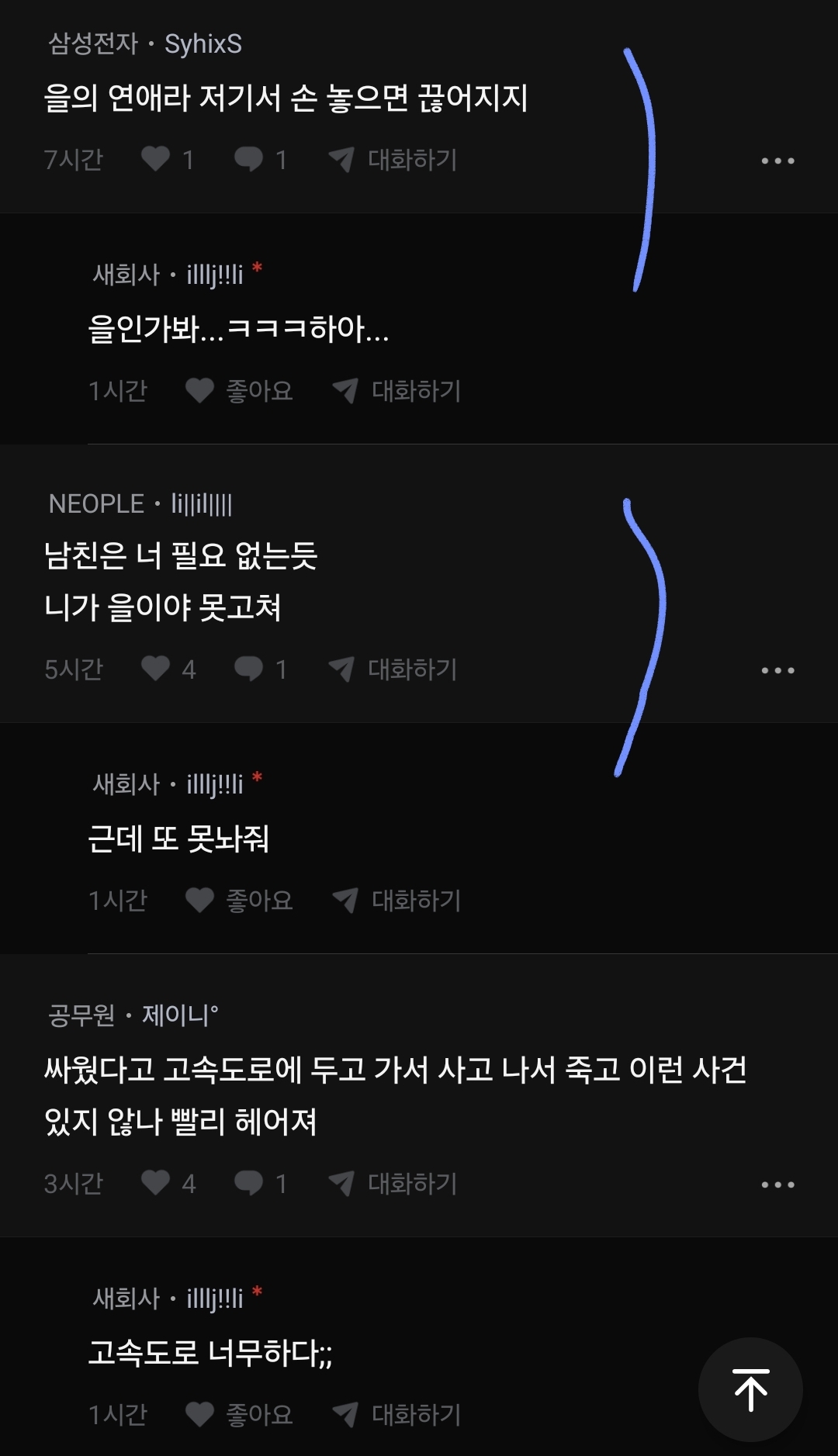Open replies on SyhixS's comment
838x1456 pixels.
[249, 159]
